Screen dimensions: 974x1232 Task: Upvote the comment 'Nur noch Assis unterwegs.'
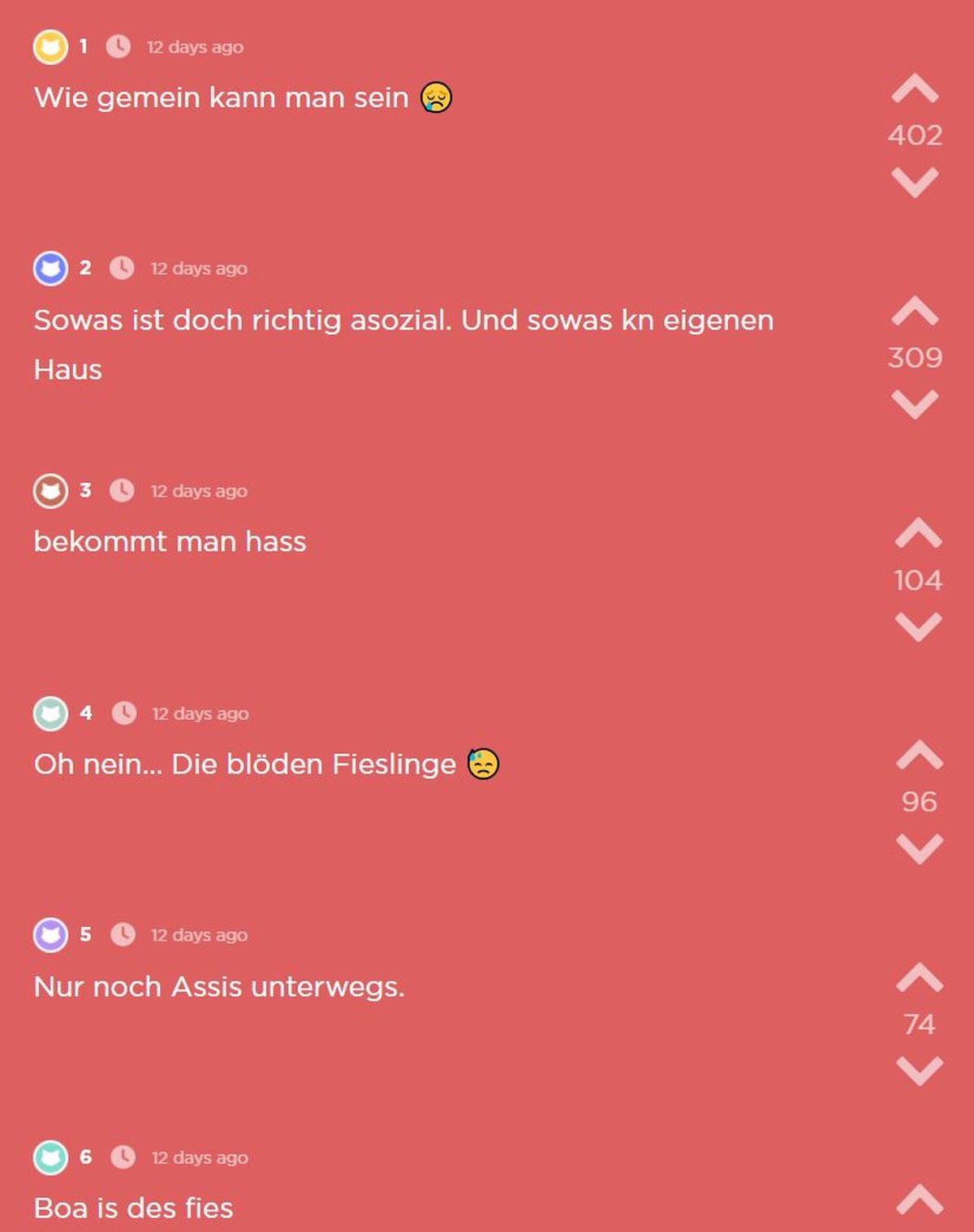(919, 978)
